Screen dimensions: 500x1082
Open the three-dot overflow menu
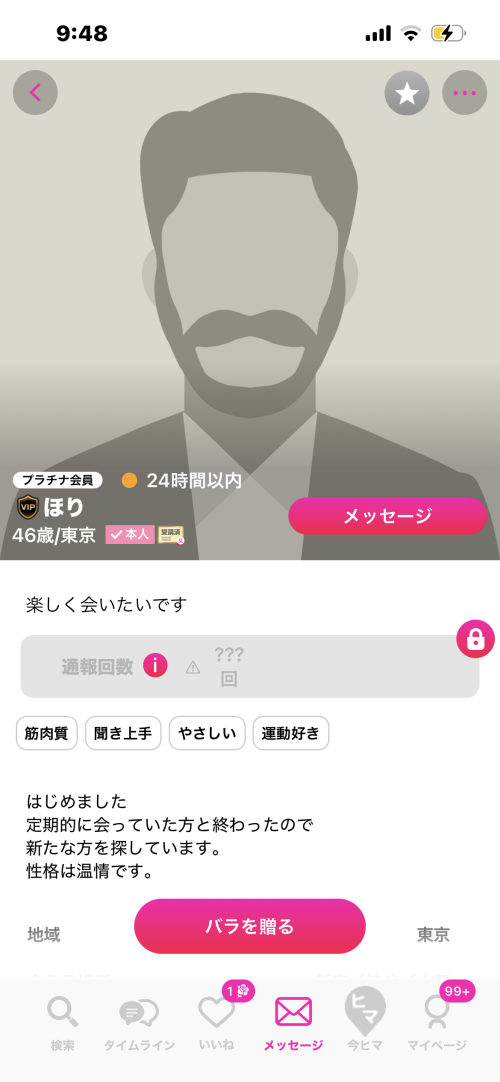pos(464,92)
